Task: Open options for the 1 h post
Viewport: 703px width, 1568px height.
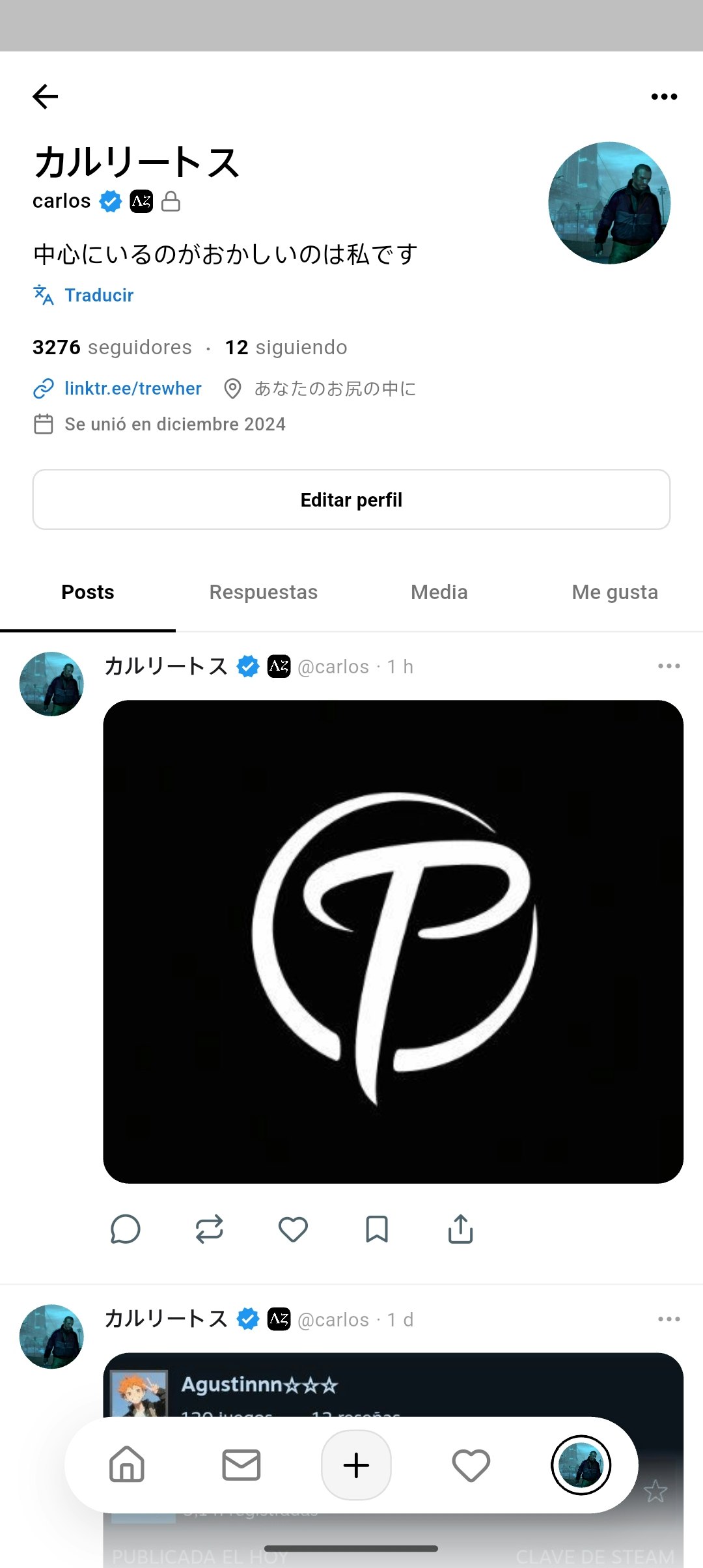Action: point(669,666)
